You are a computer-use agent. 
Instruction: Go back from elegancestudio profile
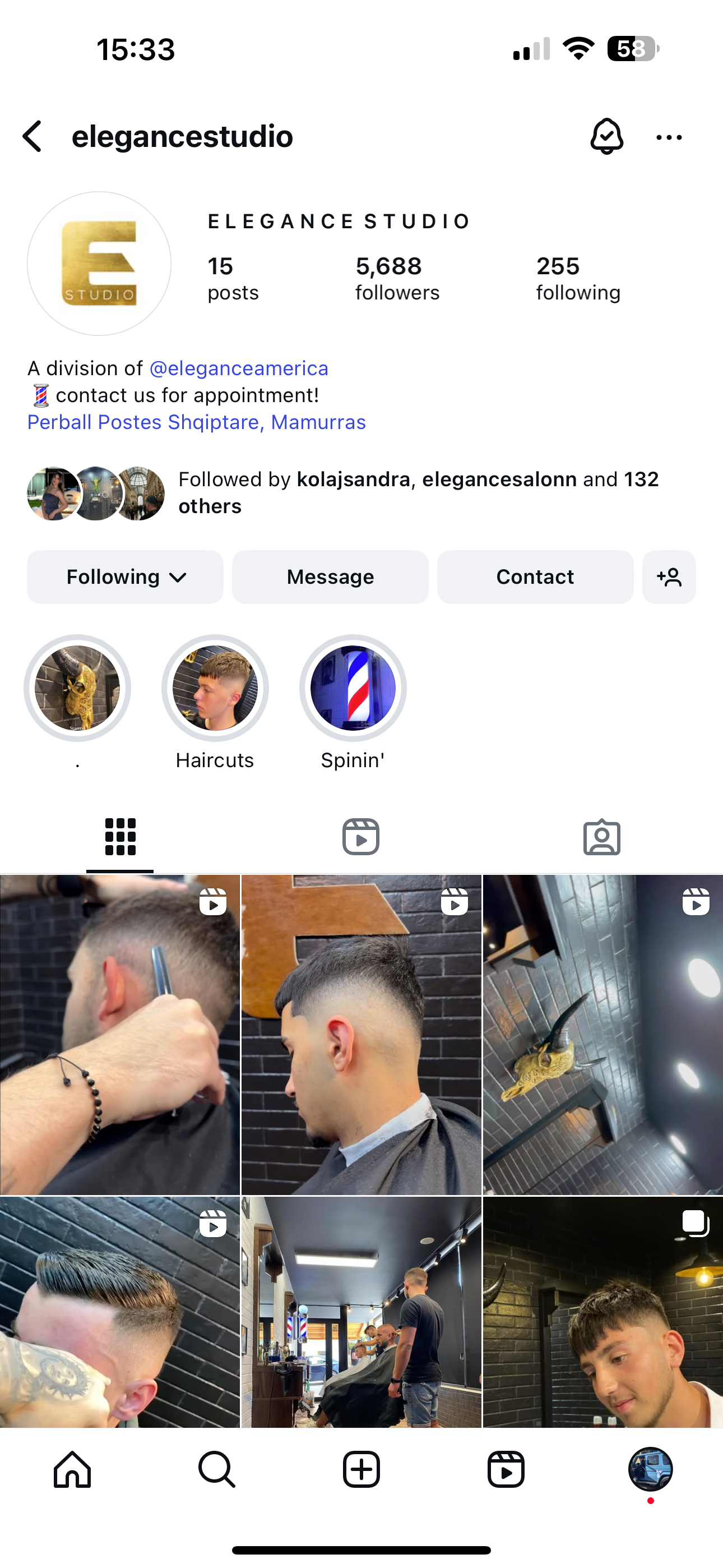pyautogui.click(x=33, y=136)
